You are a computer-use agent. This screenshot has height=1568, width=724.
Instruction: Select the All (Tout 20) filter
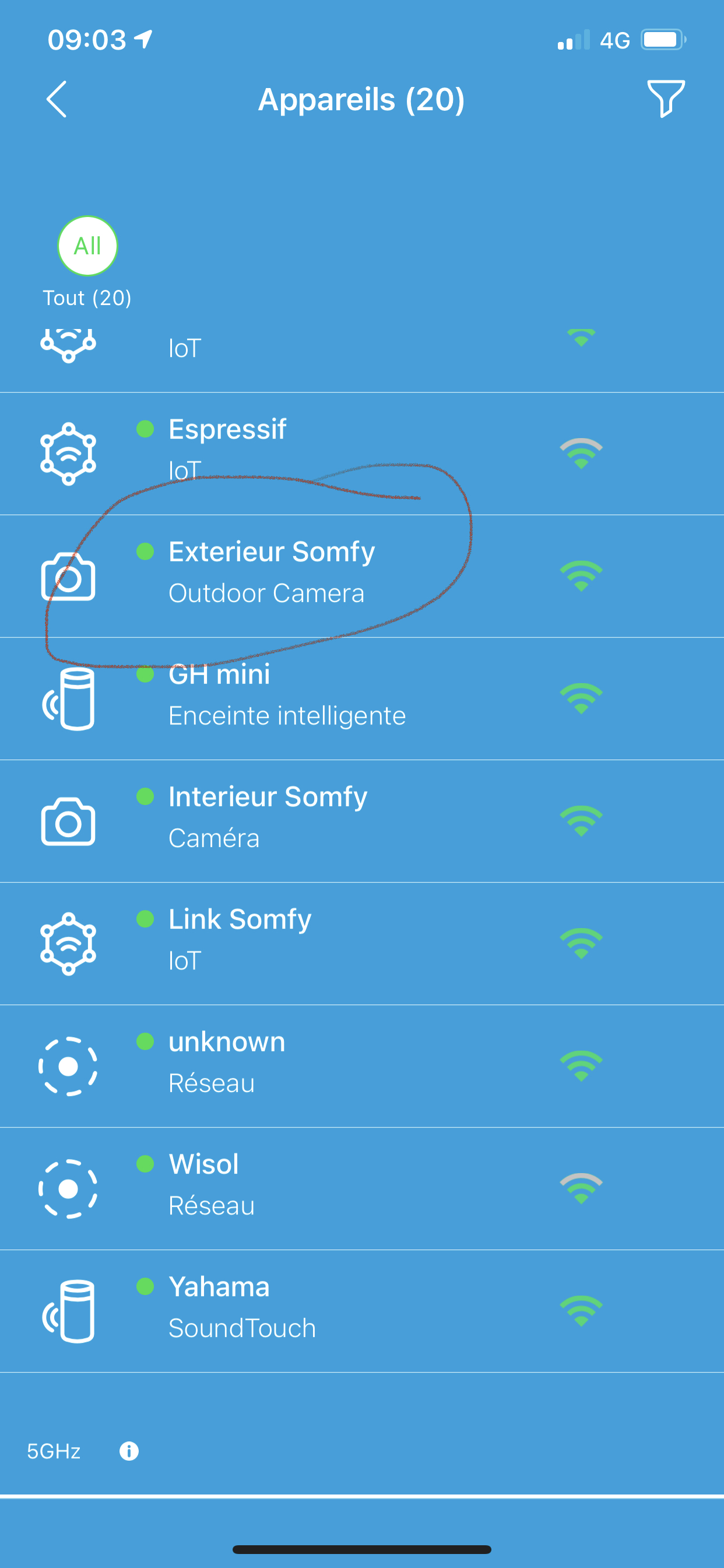pyautogui.click(x=87, y=246)
